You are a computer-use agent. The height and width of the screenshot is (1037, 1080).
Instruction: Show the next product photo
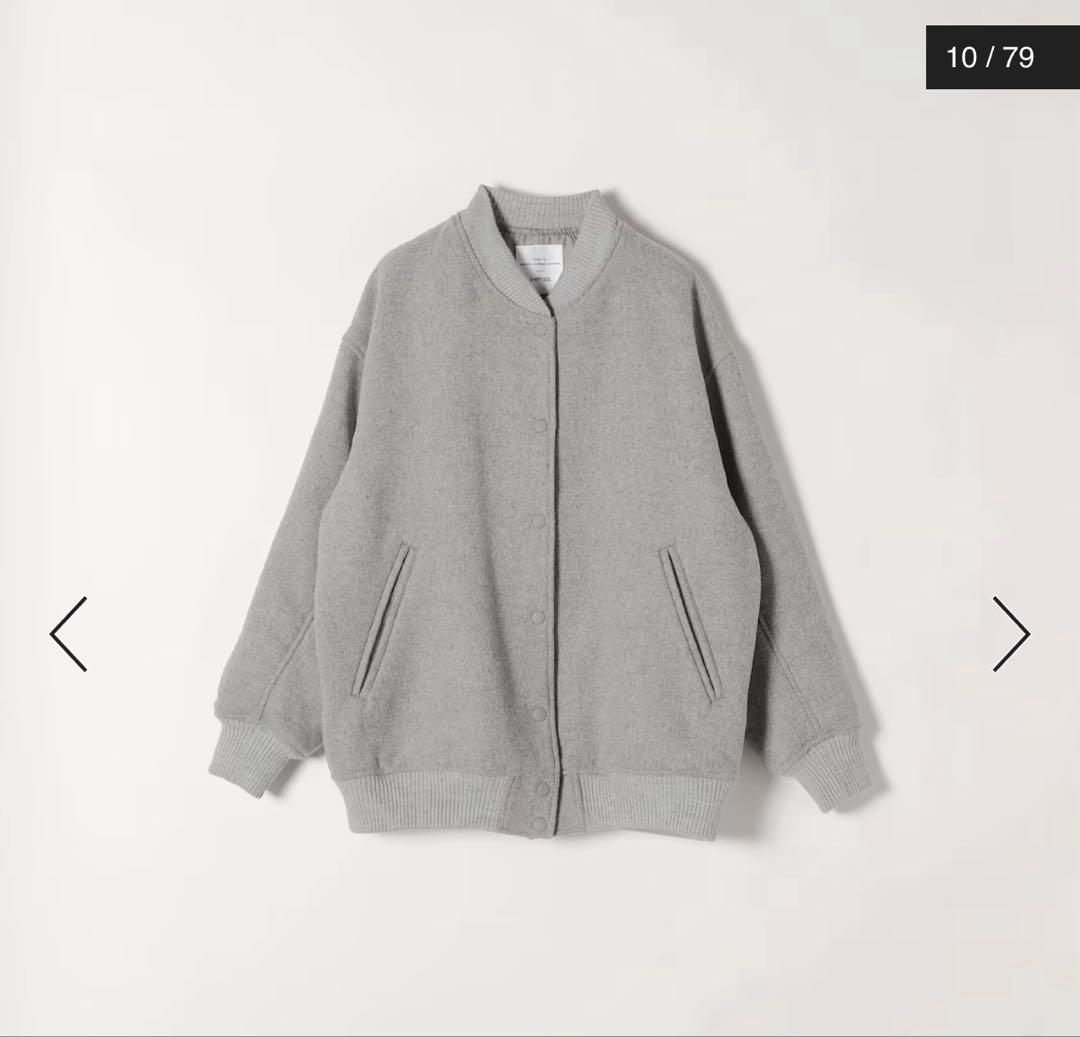click(1010, 634)
